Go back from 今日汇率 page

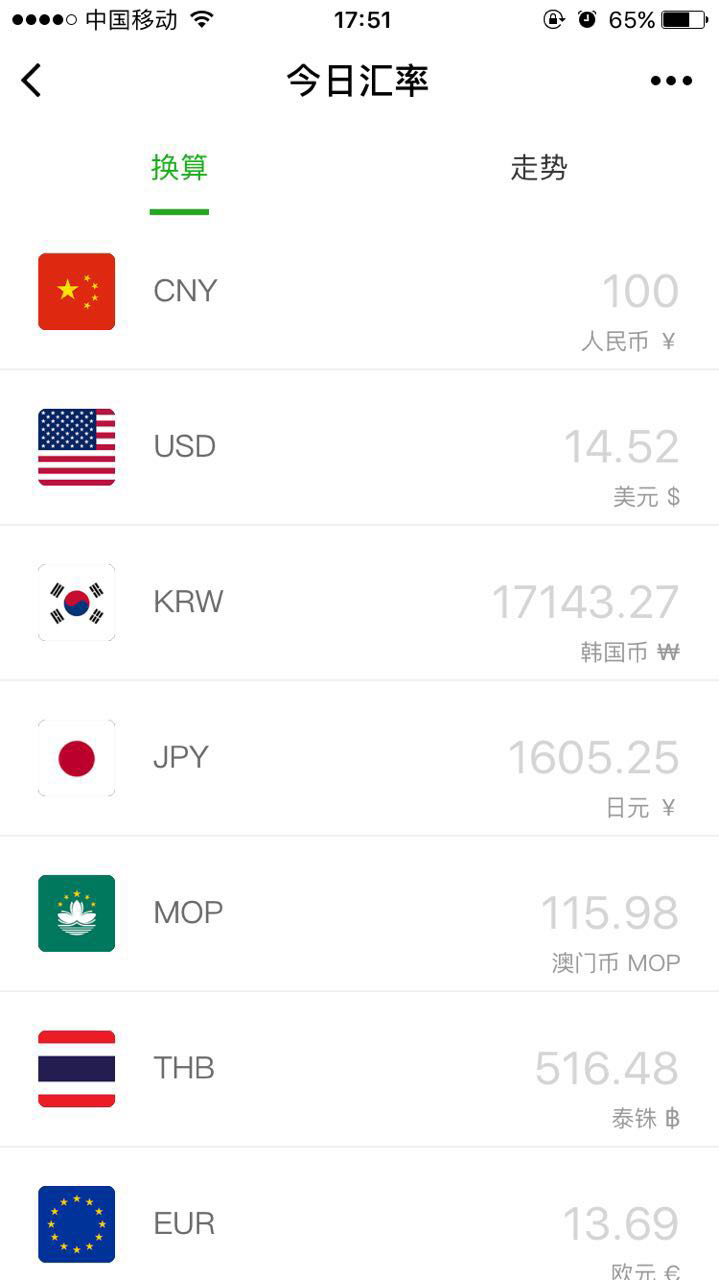point(32,81)
